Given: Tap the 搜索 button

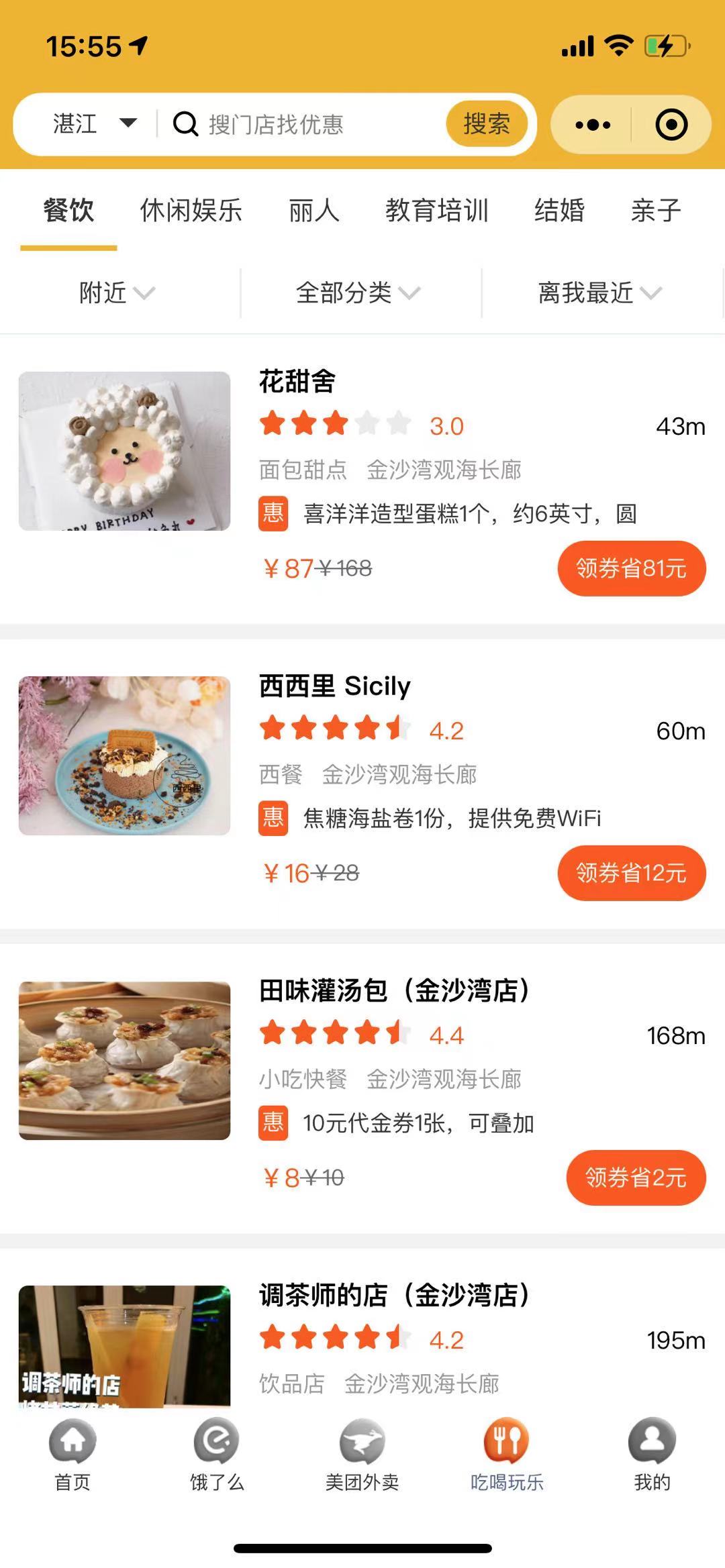Looking at the screenshot, I should 487,124.
